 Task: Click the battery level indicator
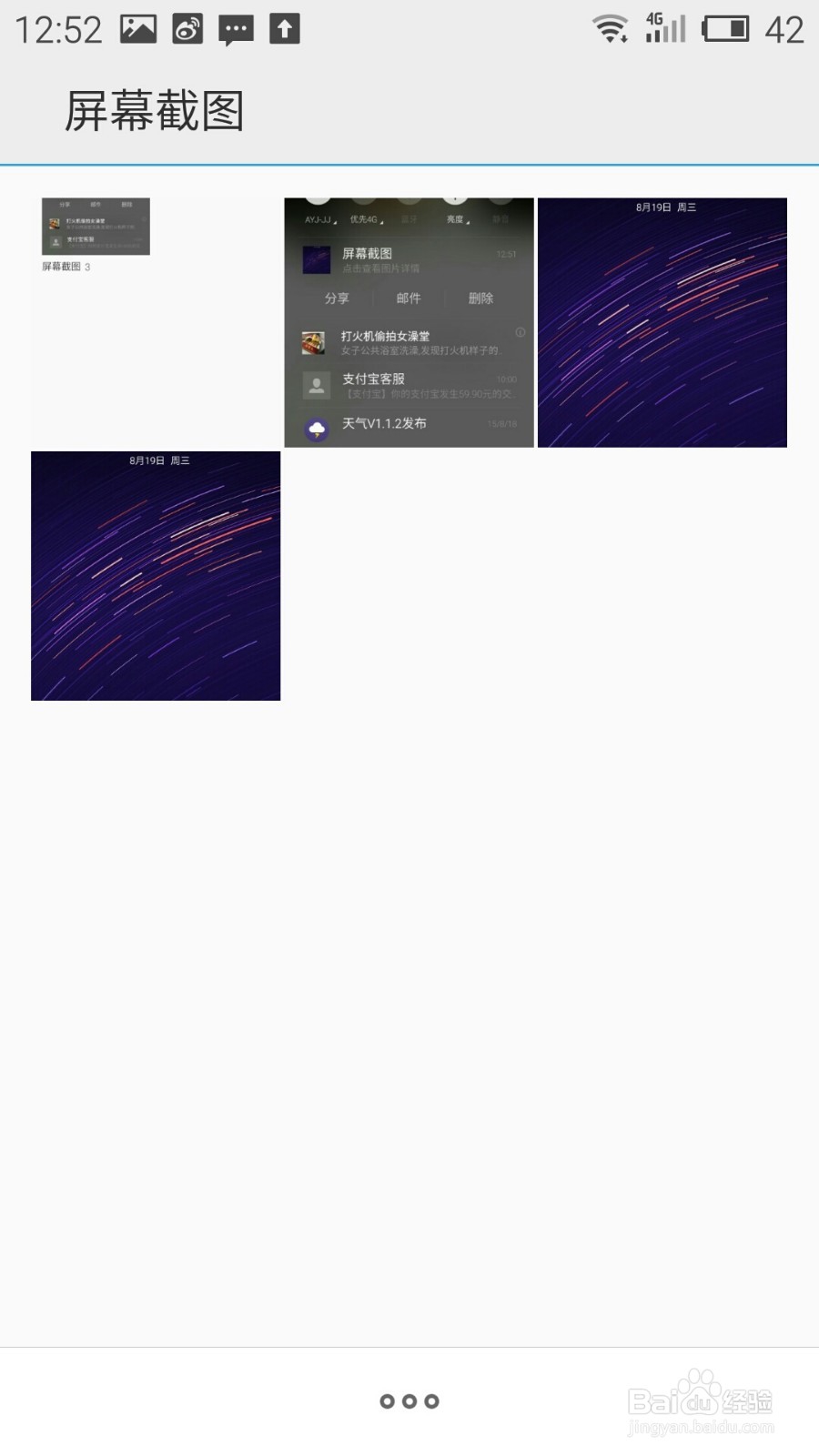coord(725,27)
